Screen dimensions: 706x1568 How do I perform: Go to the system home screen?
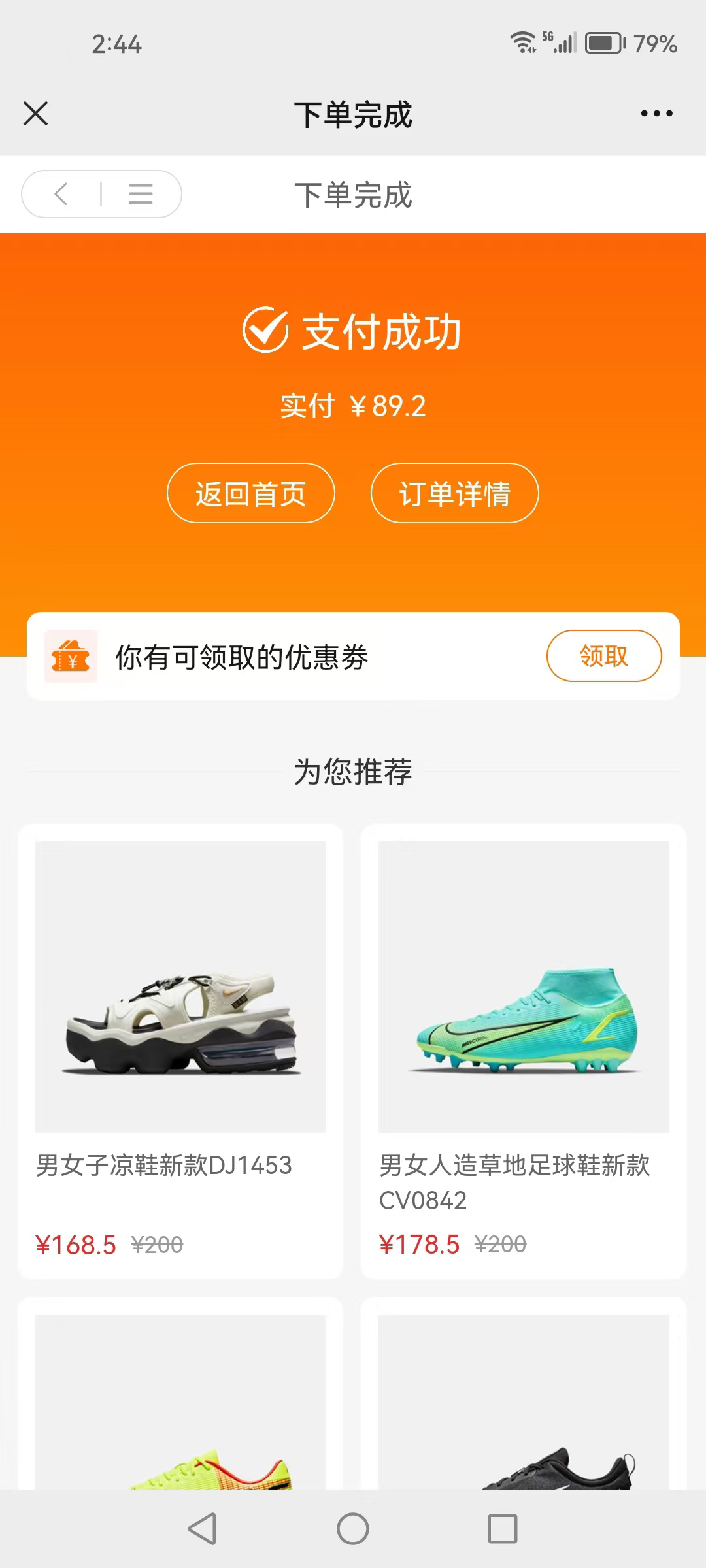(x=353, y=1529)
